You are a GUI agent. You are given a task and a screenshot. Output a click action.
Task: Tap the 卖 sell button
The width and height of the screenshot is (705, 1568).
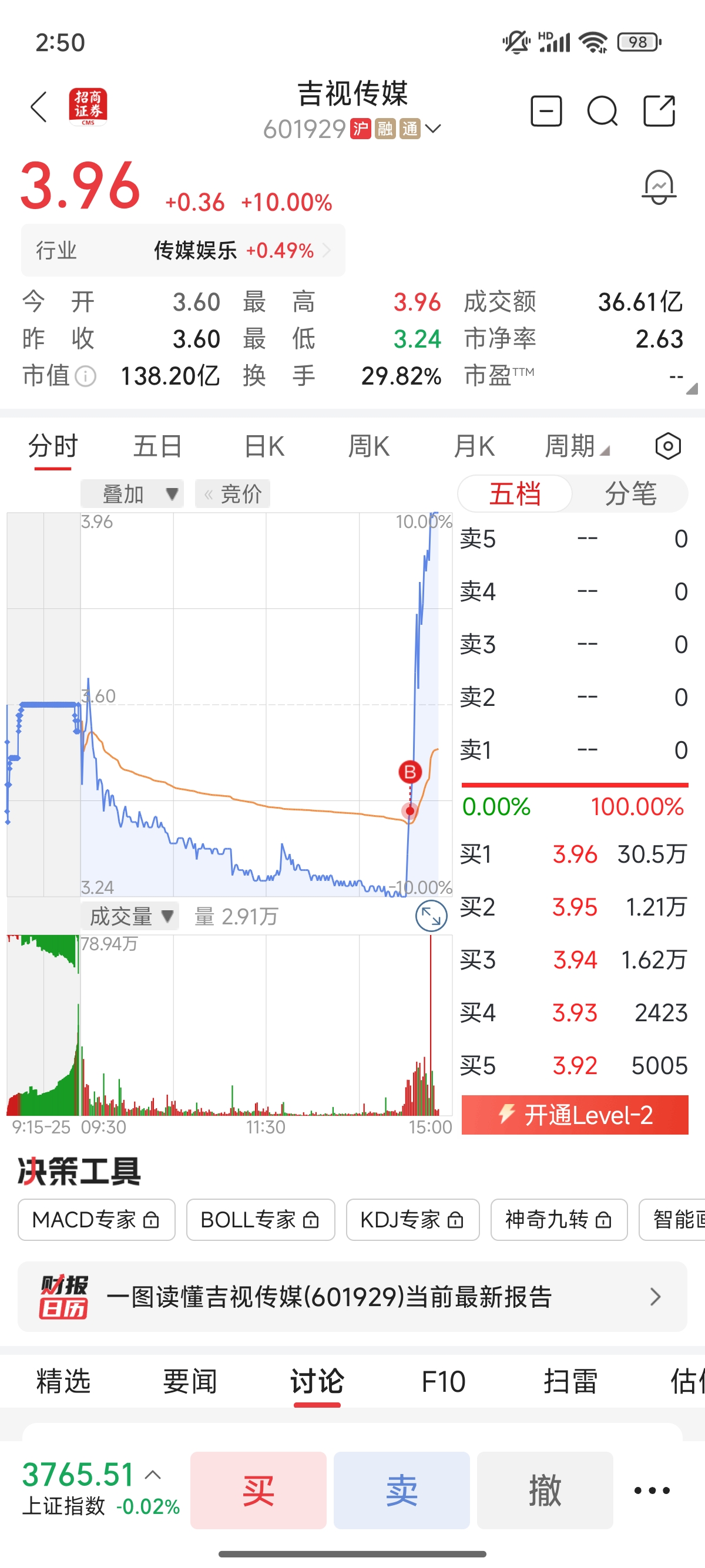tap(402, 1490)
